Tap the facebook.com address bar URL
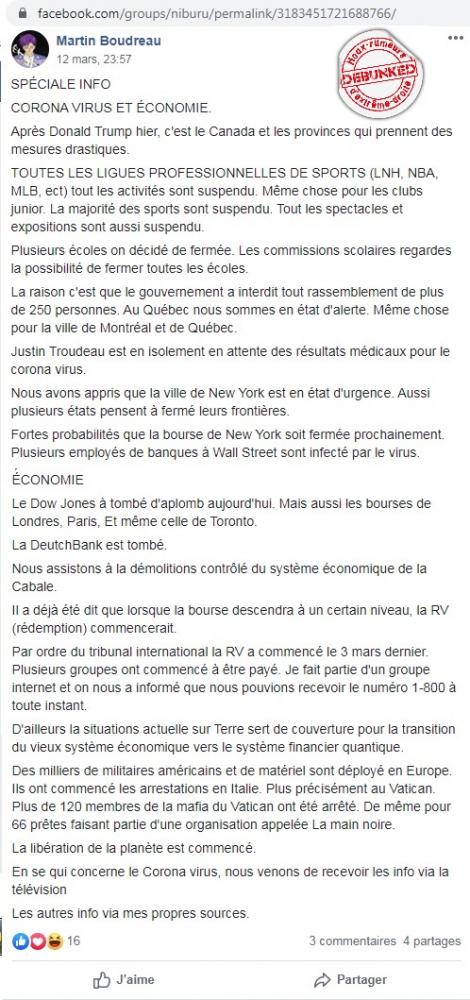This screenshot has width=470, height=1000. click(216, 13)
